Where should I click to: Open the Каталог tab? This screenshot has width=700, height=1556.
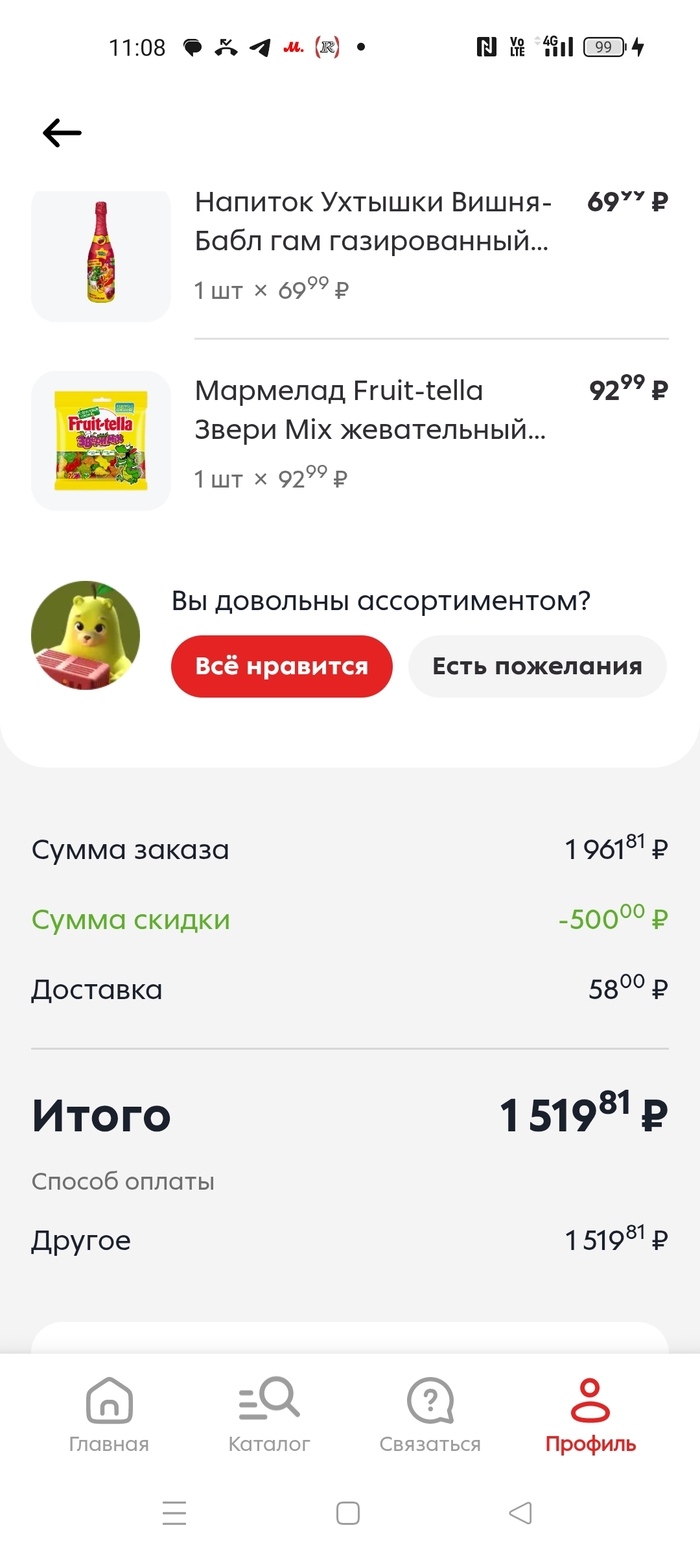pos(269,1414)
